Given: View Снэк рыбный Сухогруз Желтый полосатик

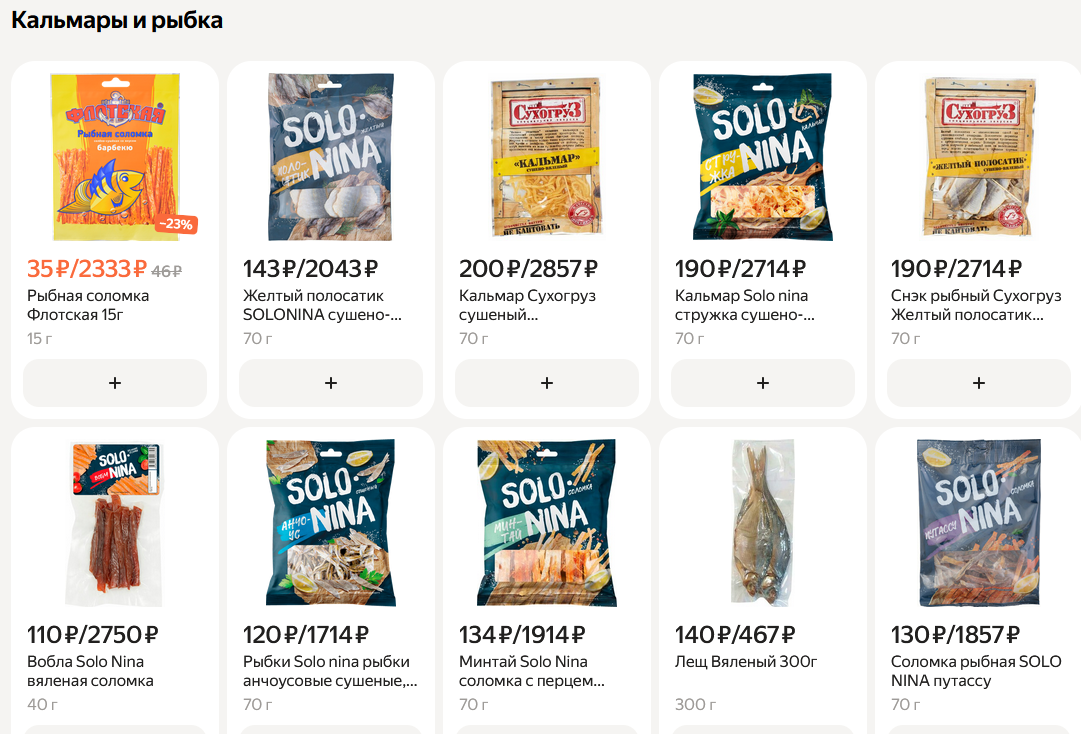Looking at the screenshot, I should click(x=978, y=157).
